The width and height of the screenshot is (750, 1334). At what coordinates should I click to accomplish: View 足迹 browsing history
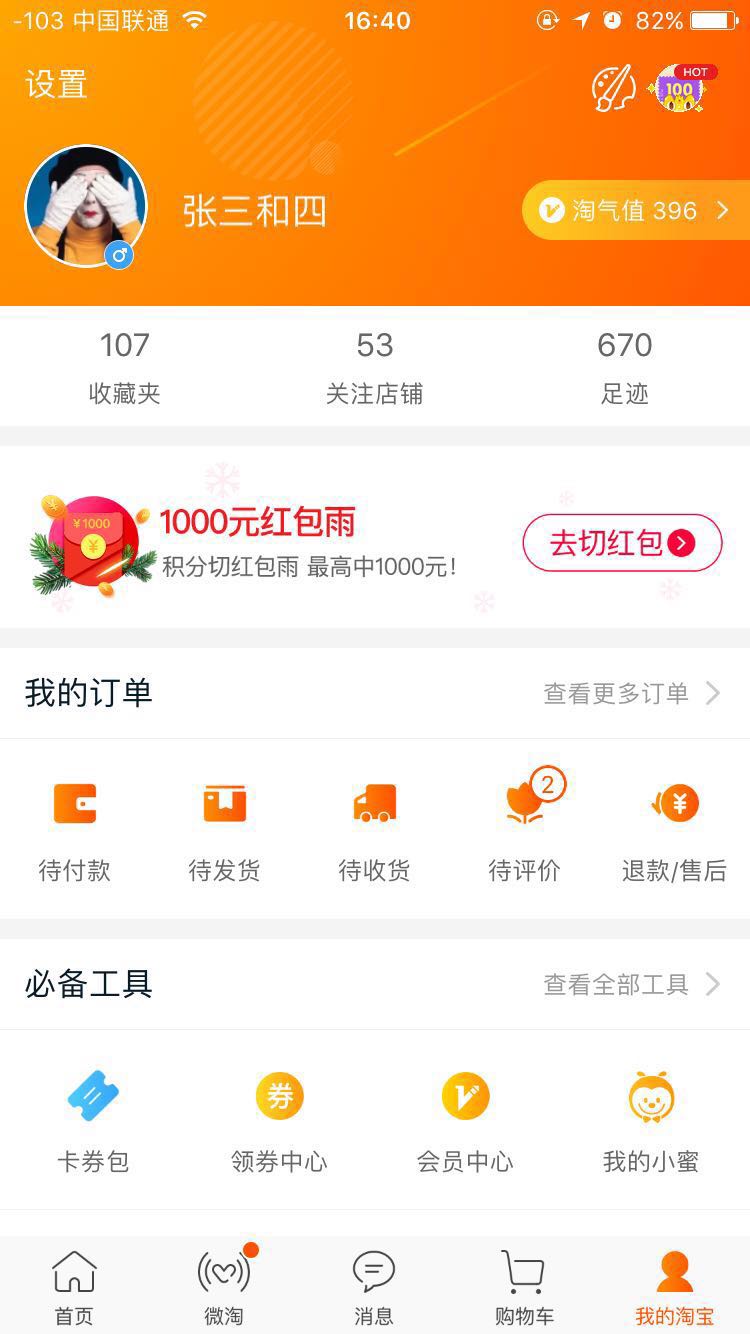624,367
